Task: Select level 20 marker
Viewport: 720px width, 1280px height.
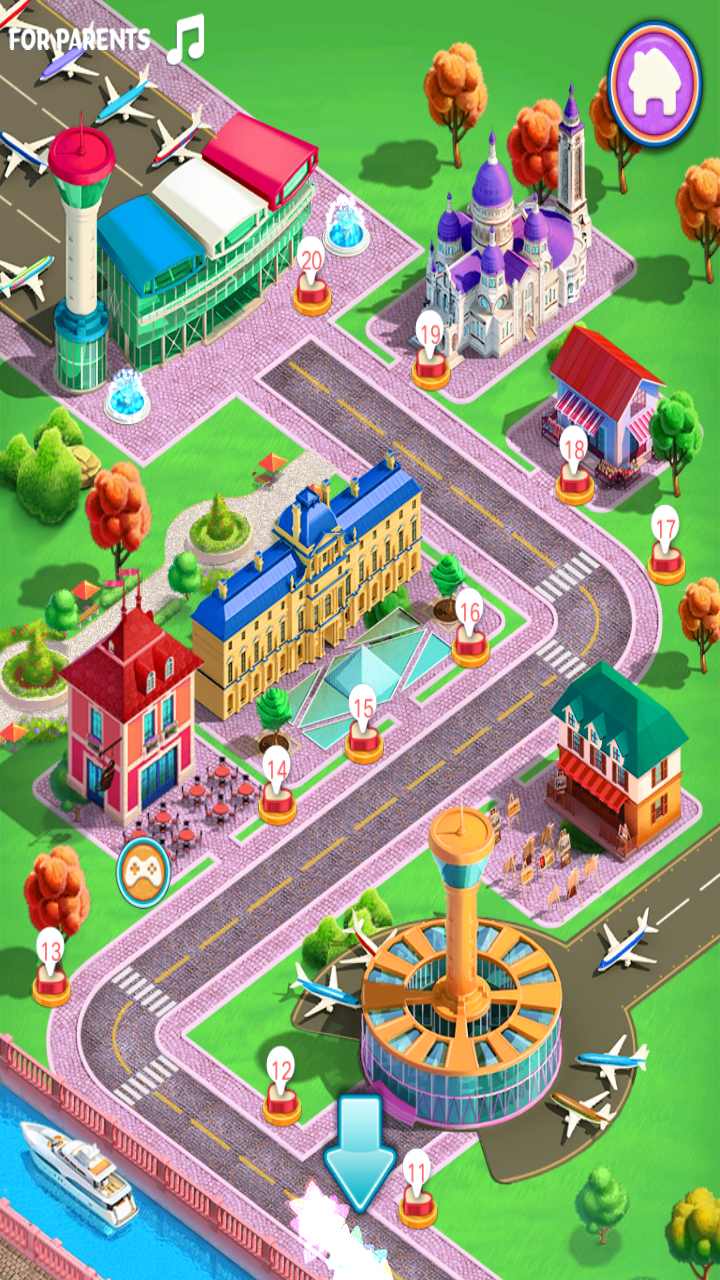Action: tap(313, 278)
